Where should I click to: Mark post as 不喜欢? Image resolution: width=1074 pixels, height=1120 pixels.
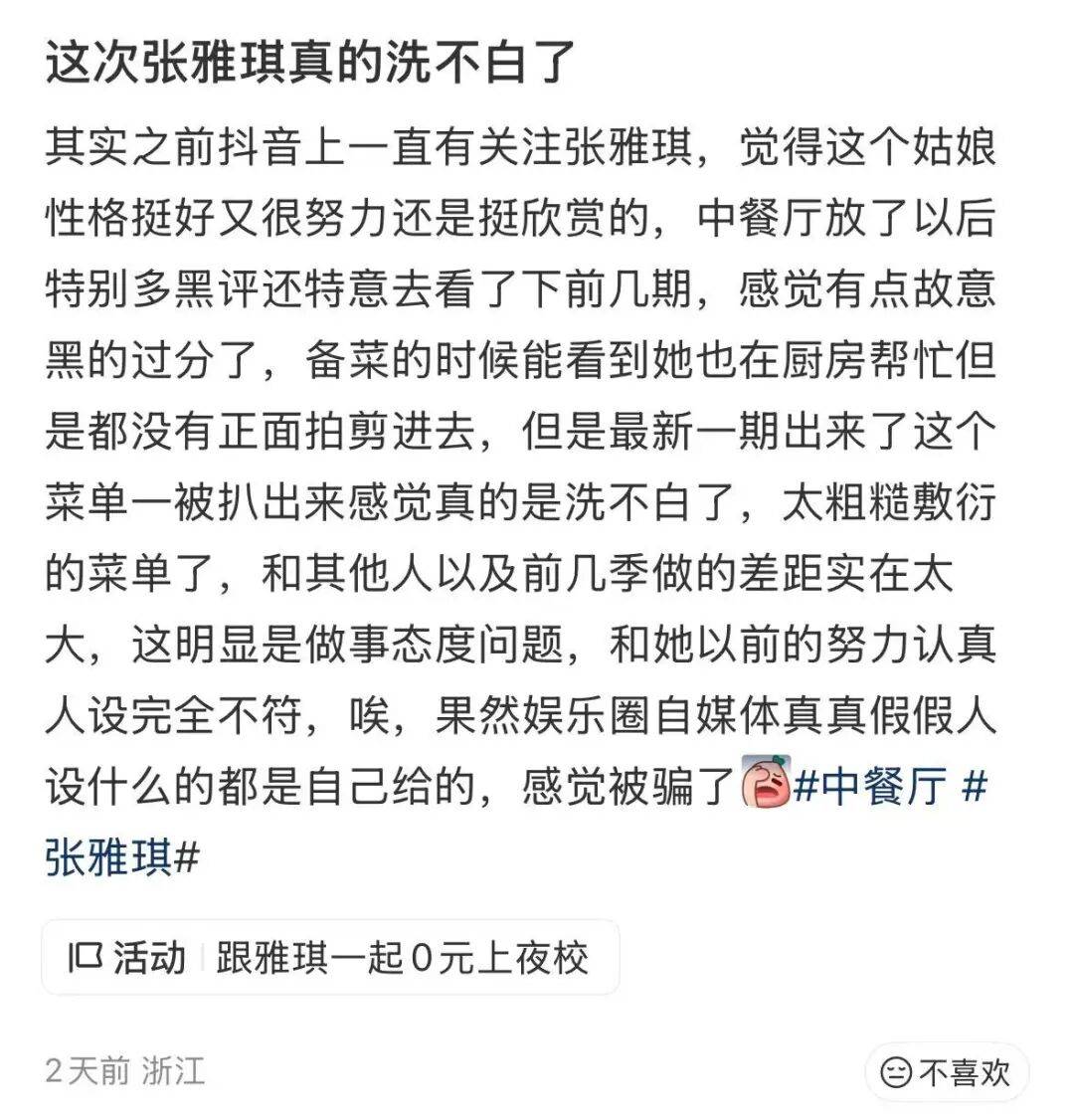(946, 1072)
